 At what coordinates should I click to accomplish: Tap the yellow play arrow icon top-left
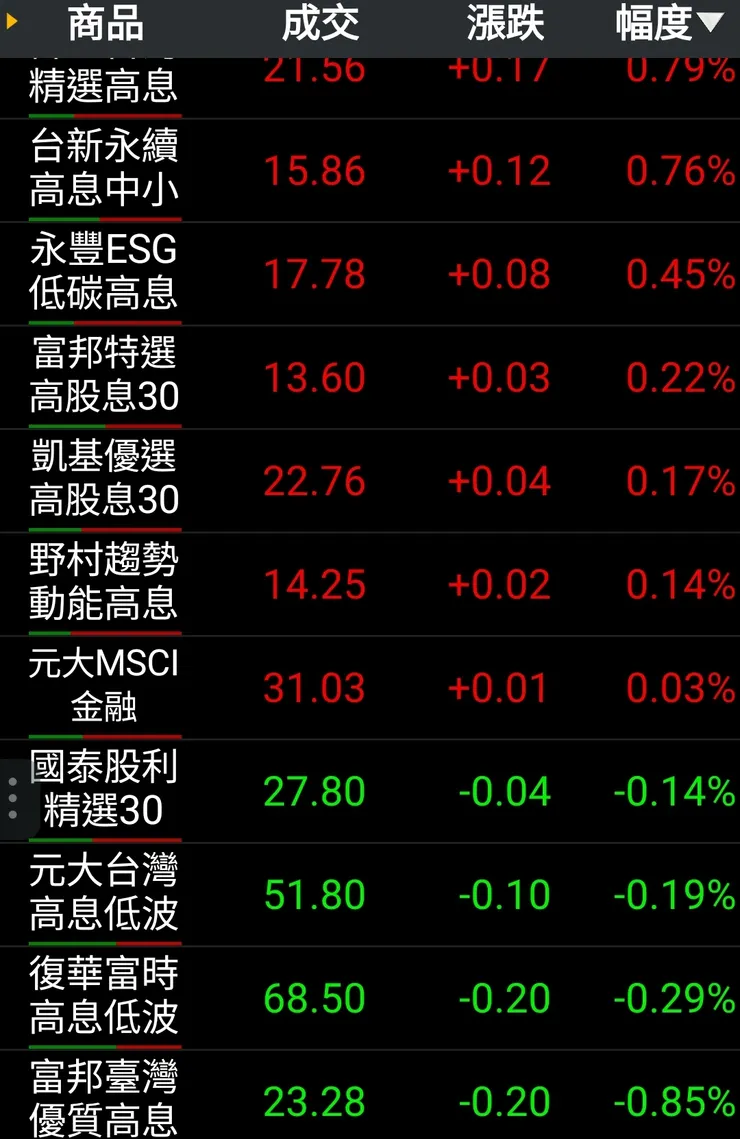11,22
